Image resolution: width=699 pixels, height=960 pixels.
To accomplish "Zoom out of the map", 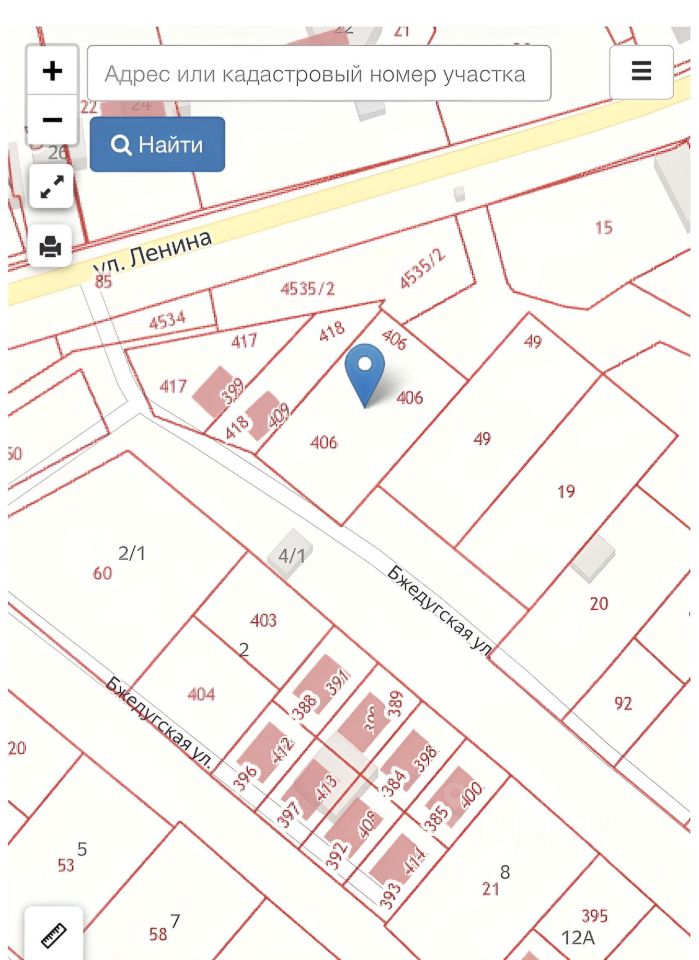I will pyautogui.click(x=52, y=121).
